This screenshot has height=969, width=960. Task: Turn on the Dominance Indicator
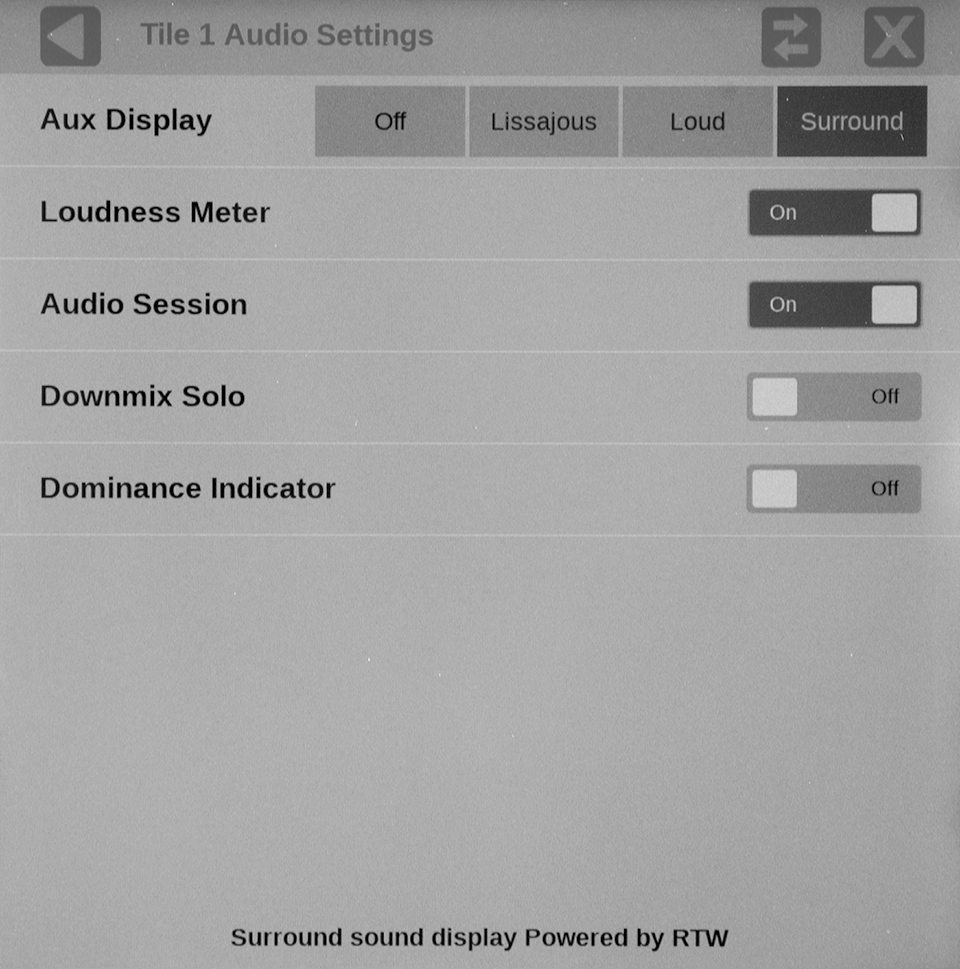pyautogui.click(x=834, y=489)
